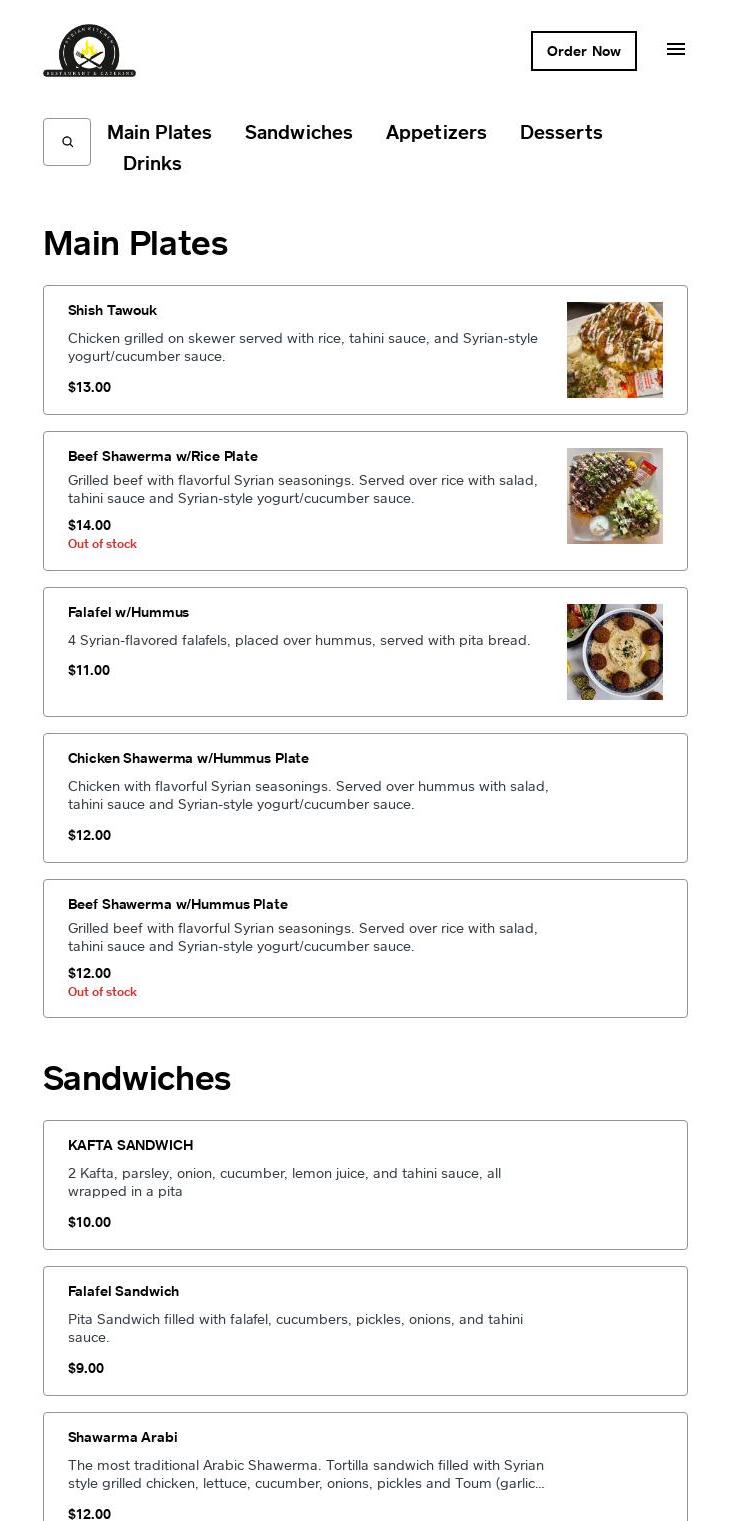730x1521 pixels.
Task: Select the Chicken Shawerma w/Hummus Plate card
Action: point(365,797)
